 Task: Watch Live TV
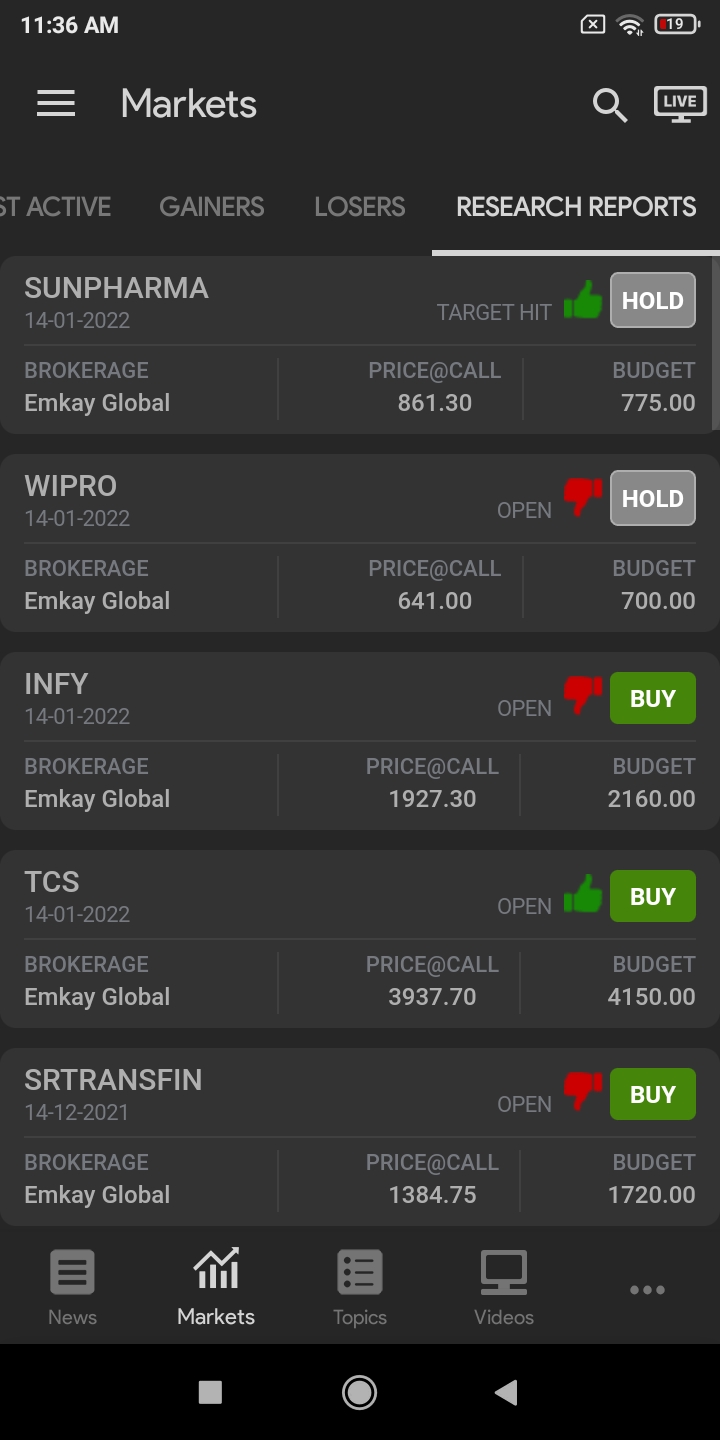(x=680, y=104)
